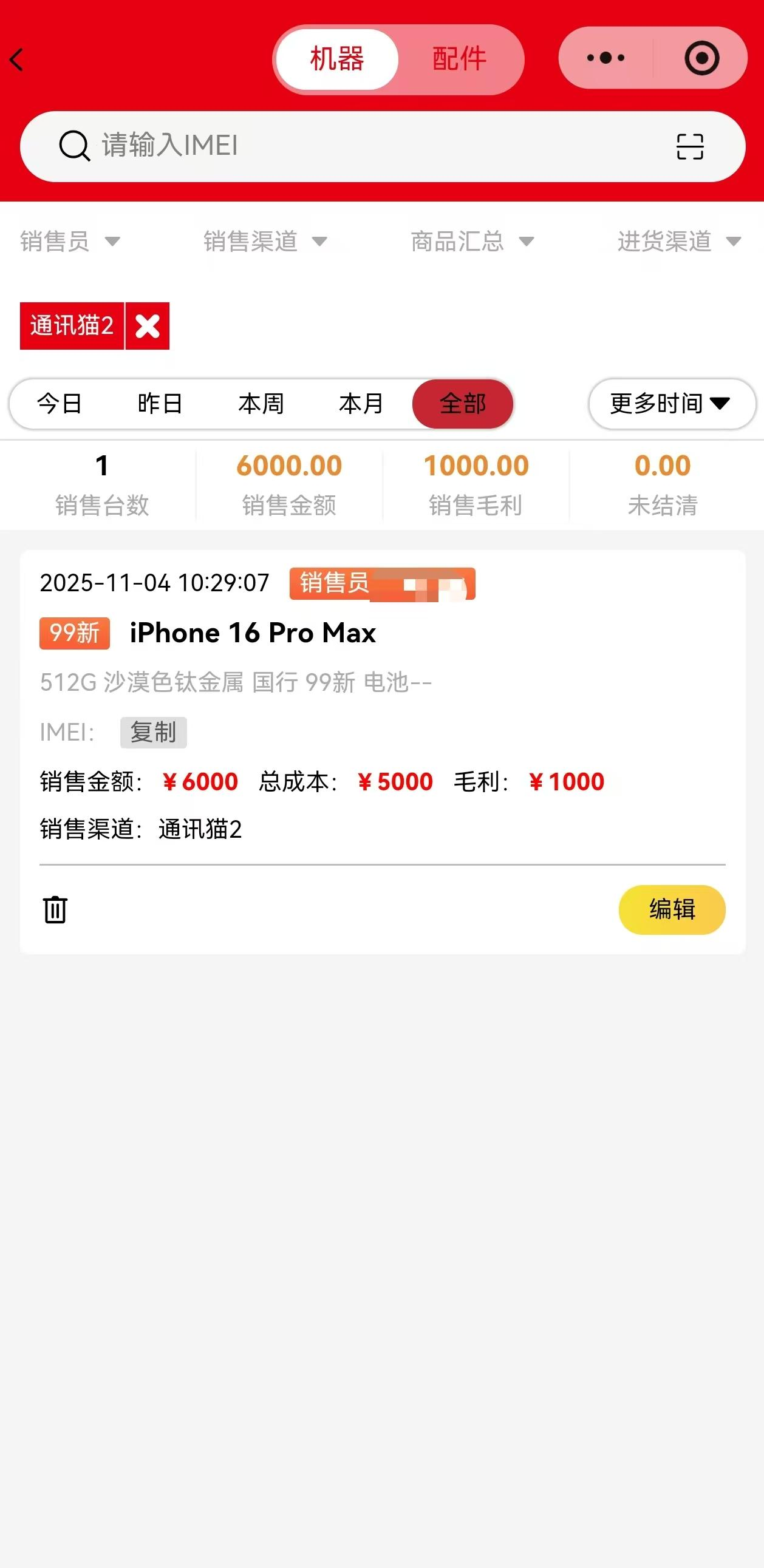764x1568 pixels.
Task: Go back using the top-left arrow
Action: 17,59
